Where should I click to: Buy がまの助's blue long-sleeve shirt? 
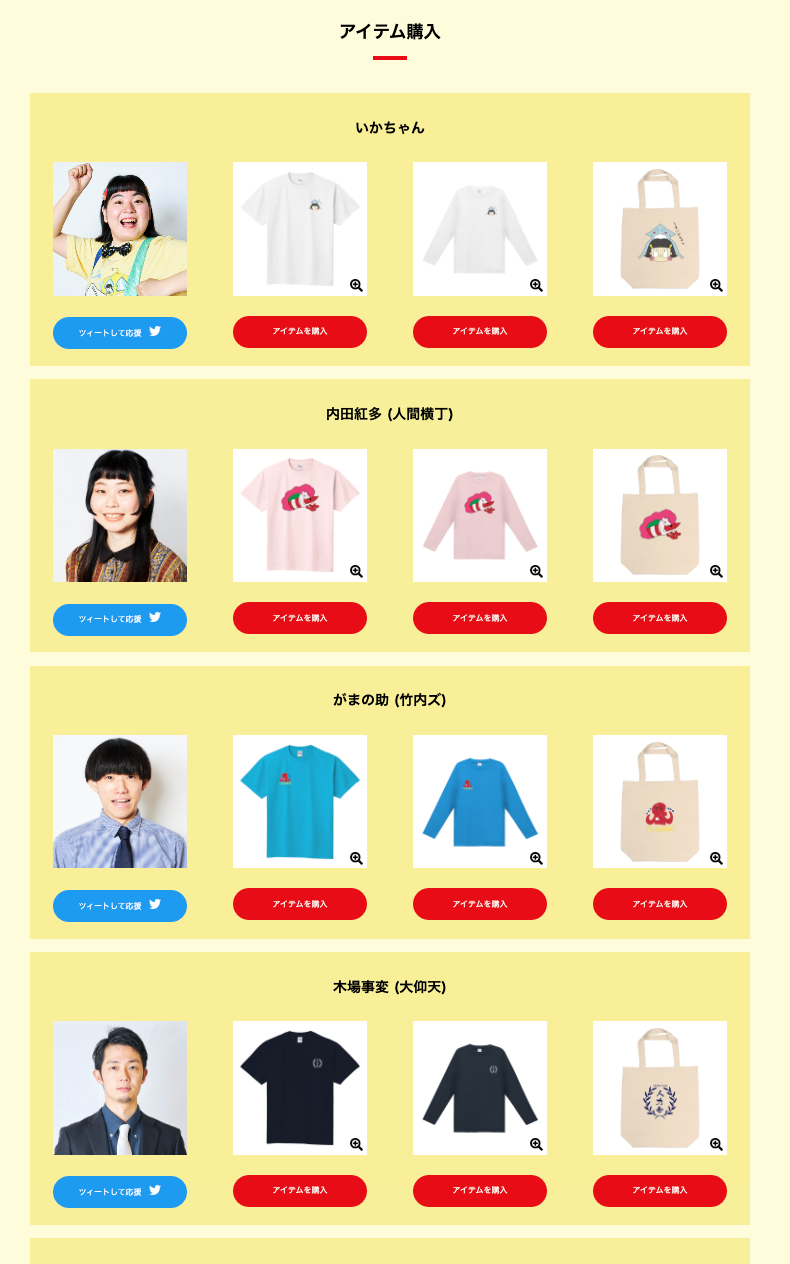480,904
